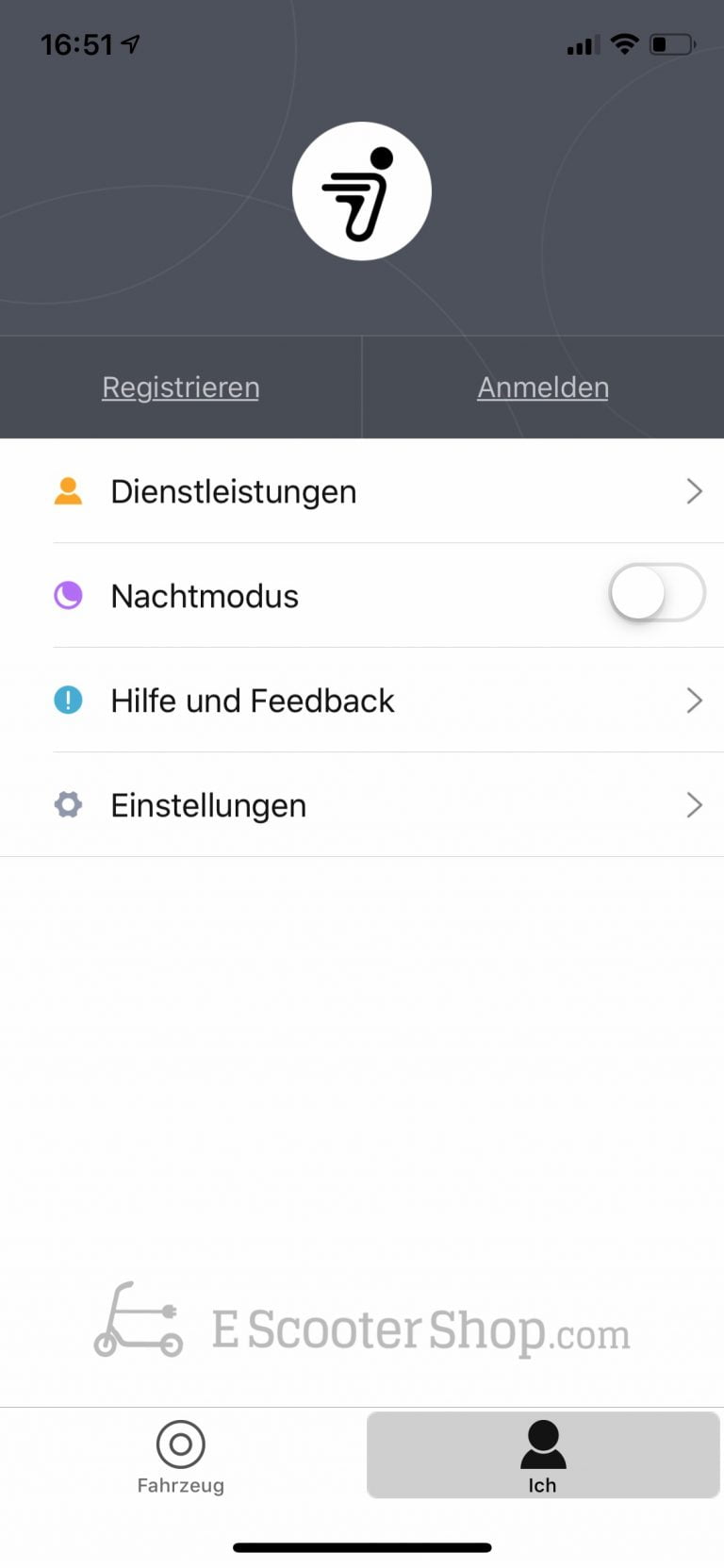Open Hilfe und Feedback using the chevron

point(695,701)
